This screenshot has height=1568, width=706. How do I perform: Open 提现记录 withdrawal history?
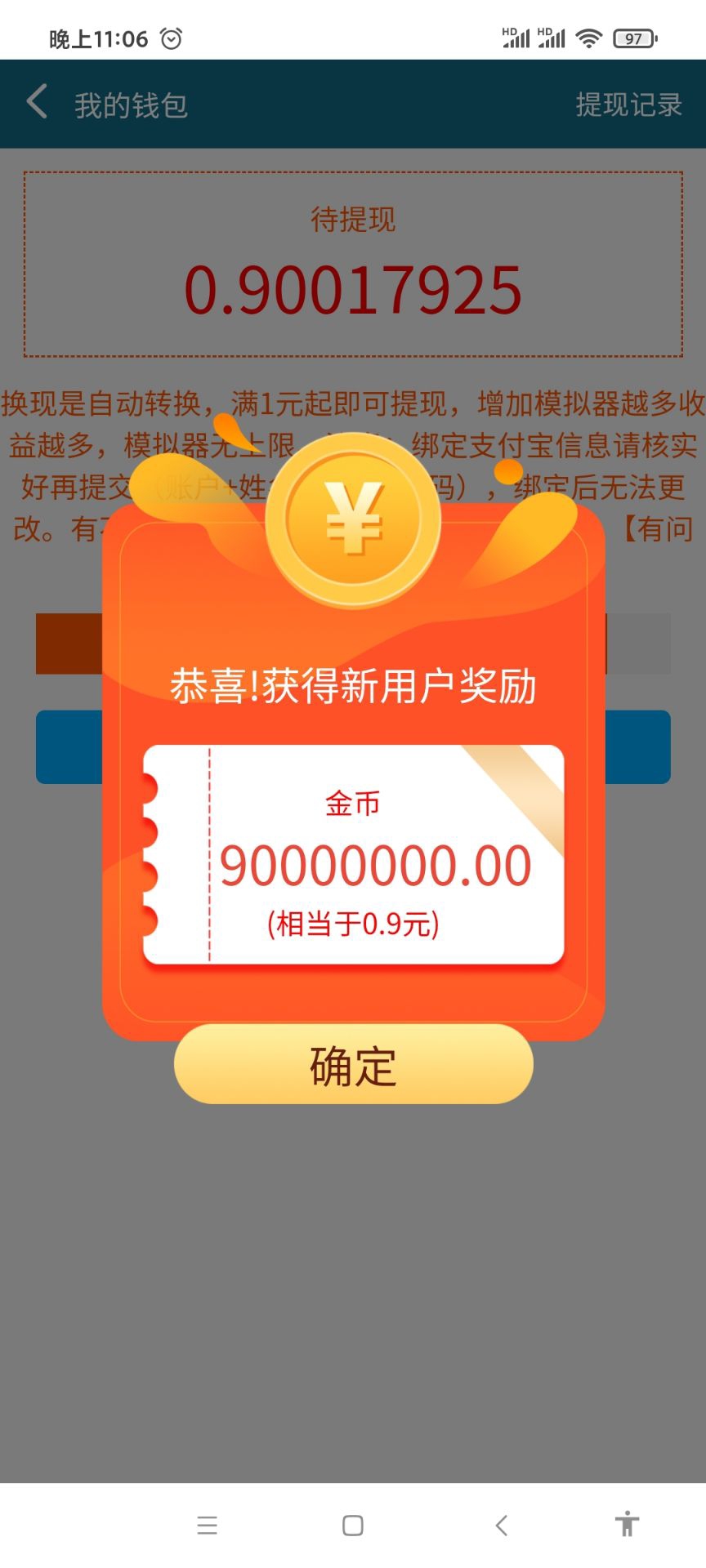pyautogui.click(x=628, y=105)
